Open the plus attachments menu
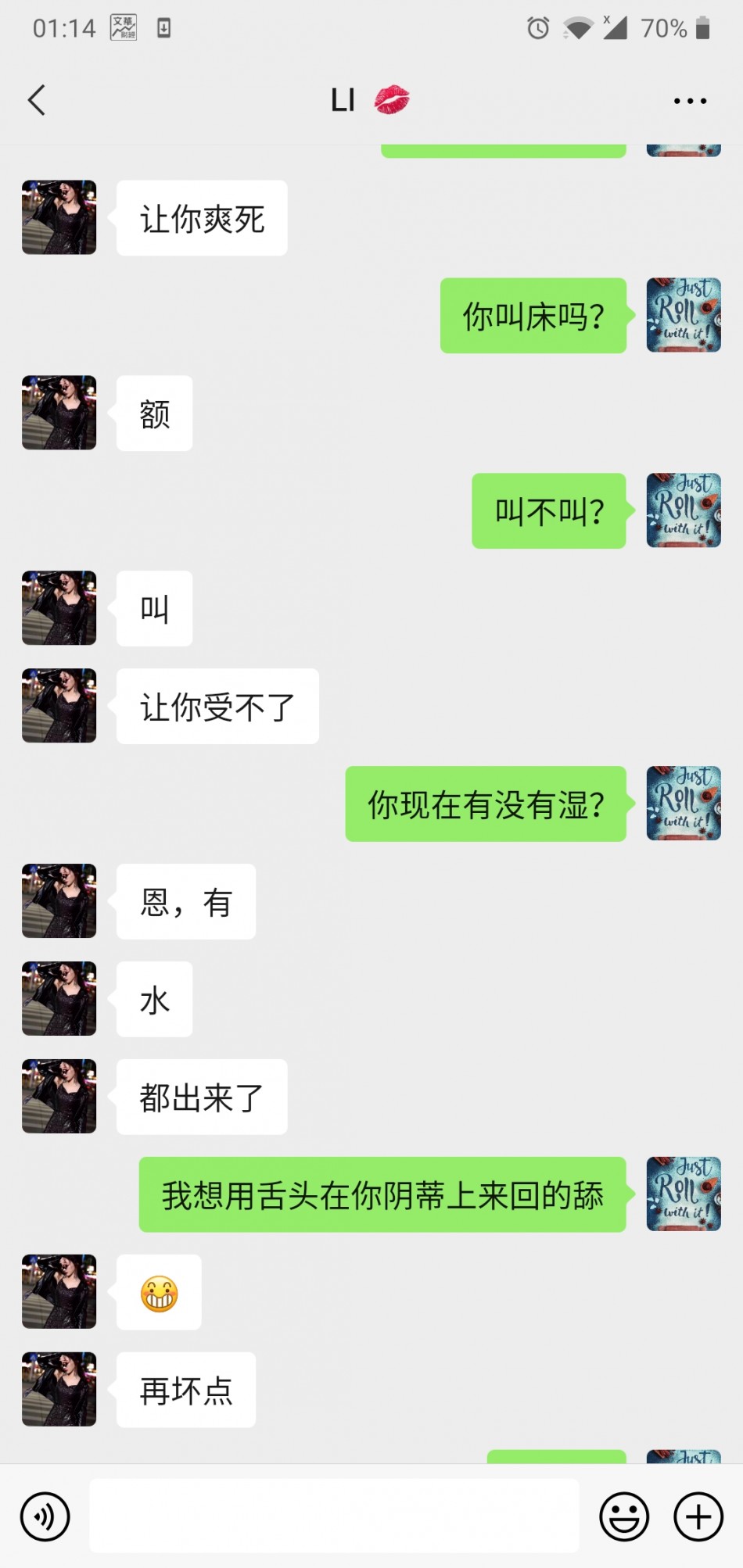Viewport: 743px width, 1568px height. [x=698, y=1516]
